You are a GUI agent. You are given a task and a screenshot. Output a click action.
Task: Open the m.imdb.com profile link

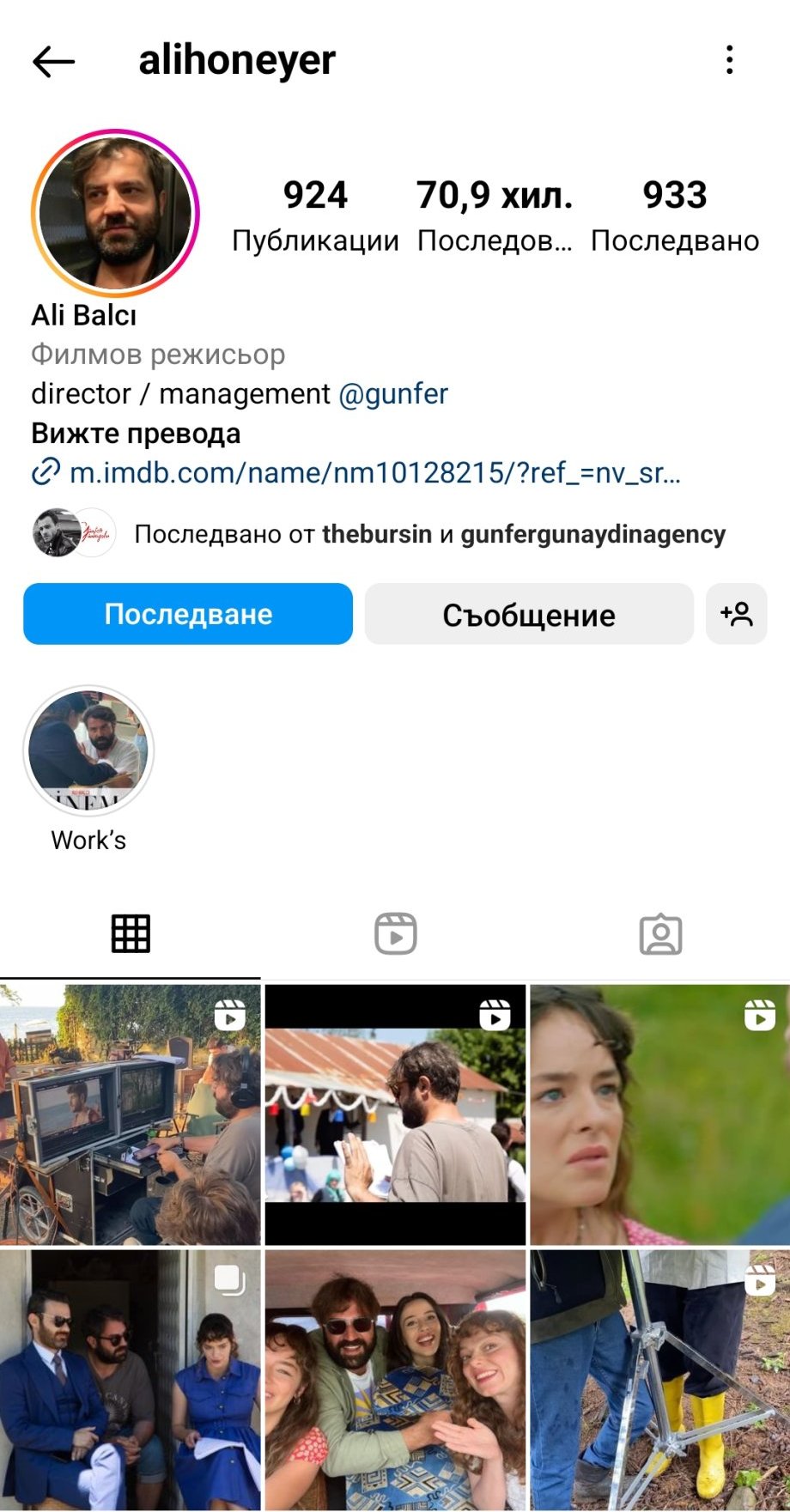pos(374,472)
